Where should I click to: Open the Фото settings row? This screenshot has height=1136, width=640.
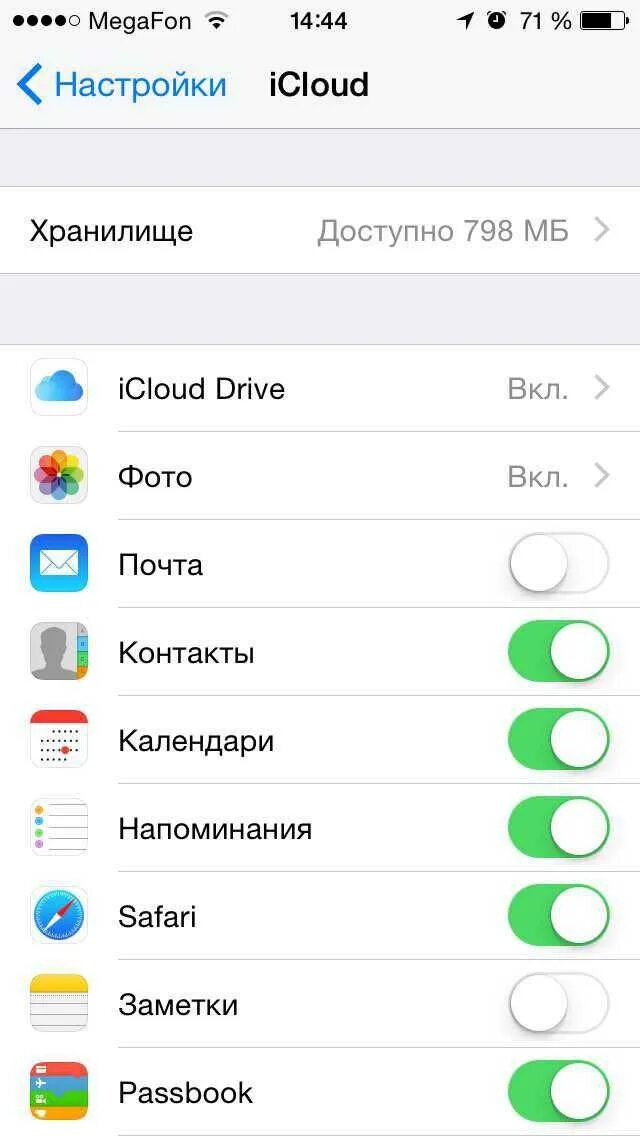pyautogui.click(x=320, y=476)
